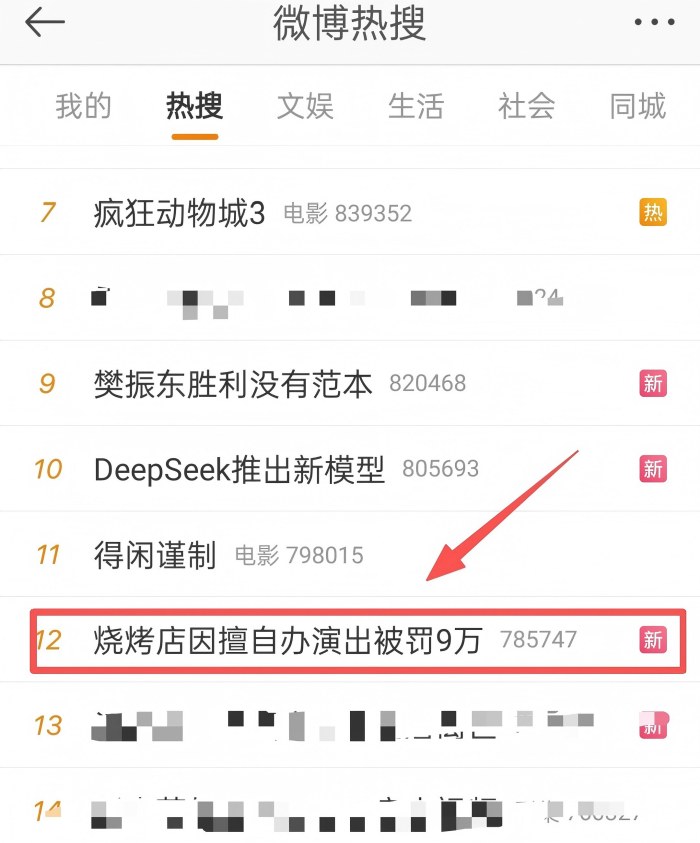Image resolution: width=700 pixels, height=843 pixels.
Task: Switch to the 我的 tab
Action: 83,106
